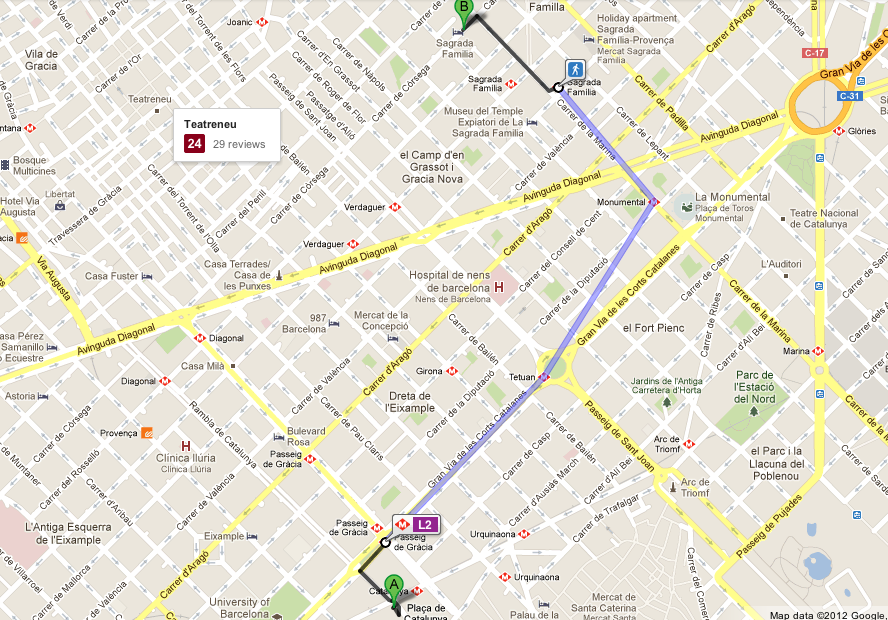Tap the Joanic metro station icon
This screenshot has height=620, width=888.
[x=261, y=21]
